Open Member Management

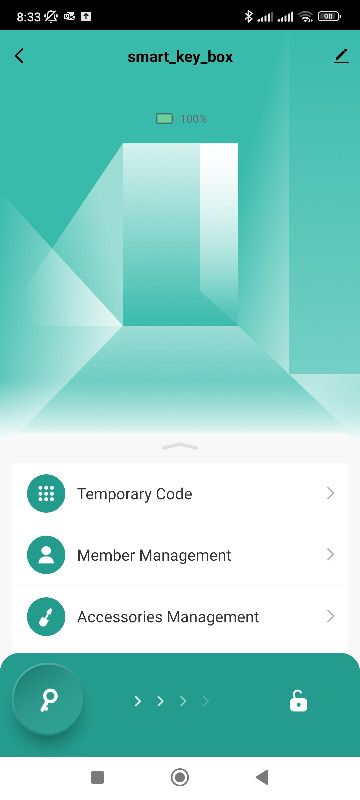[180, 555]
